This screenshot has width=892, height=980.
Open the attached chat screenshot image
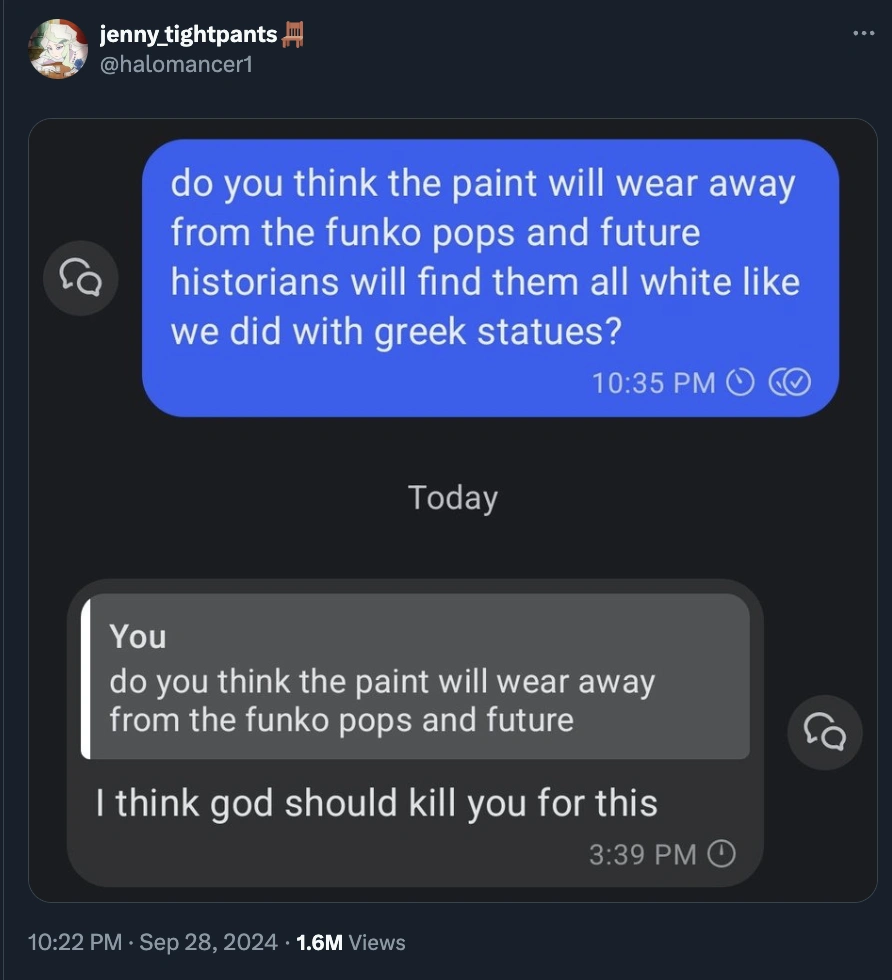tap(452, 510)
